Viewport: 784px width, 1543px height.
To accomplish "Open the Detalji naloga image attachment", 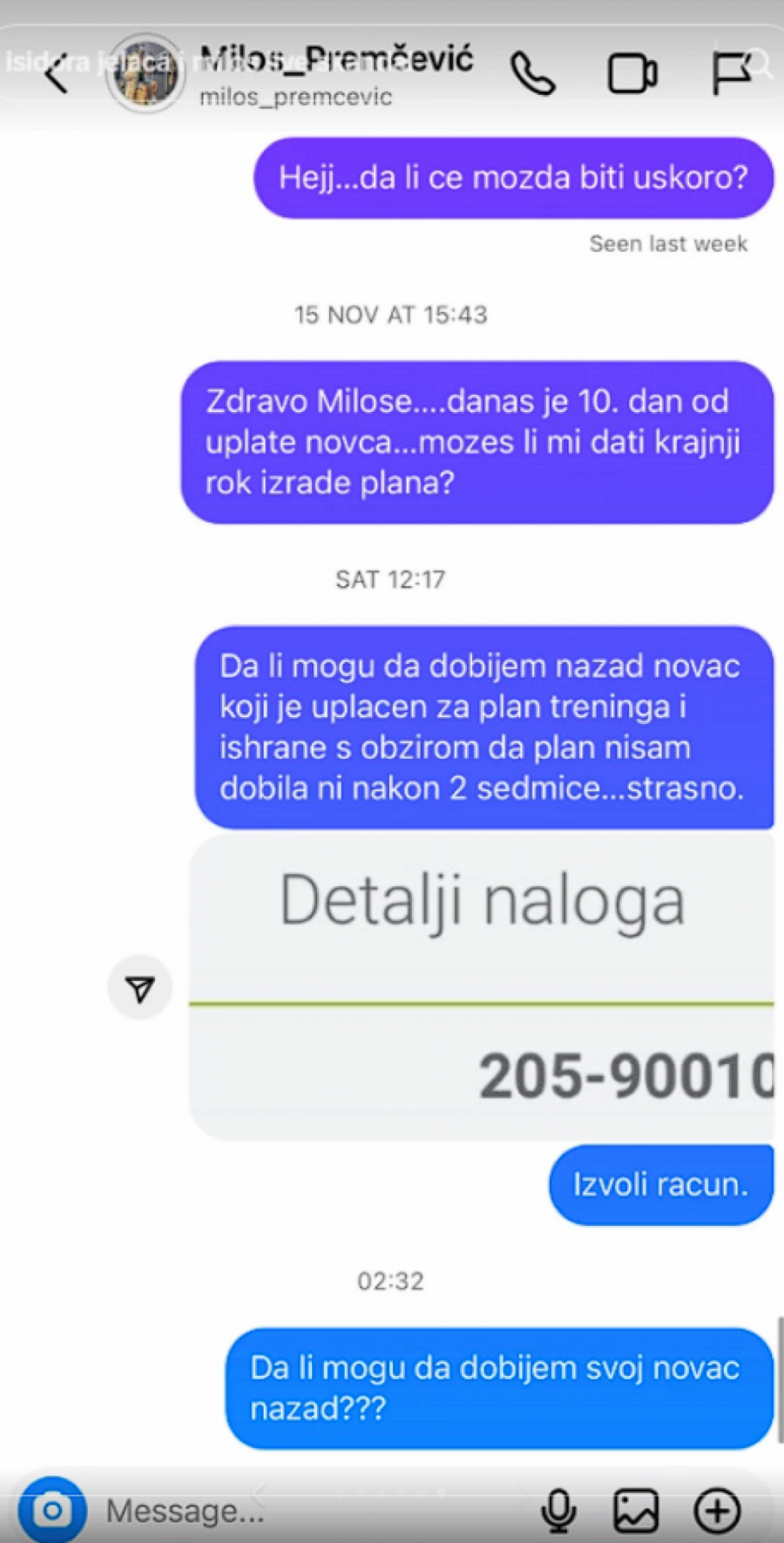I will click(481, 986).
